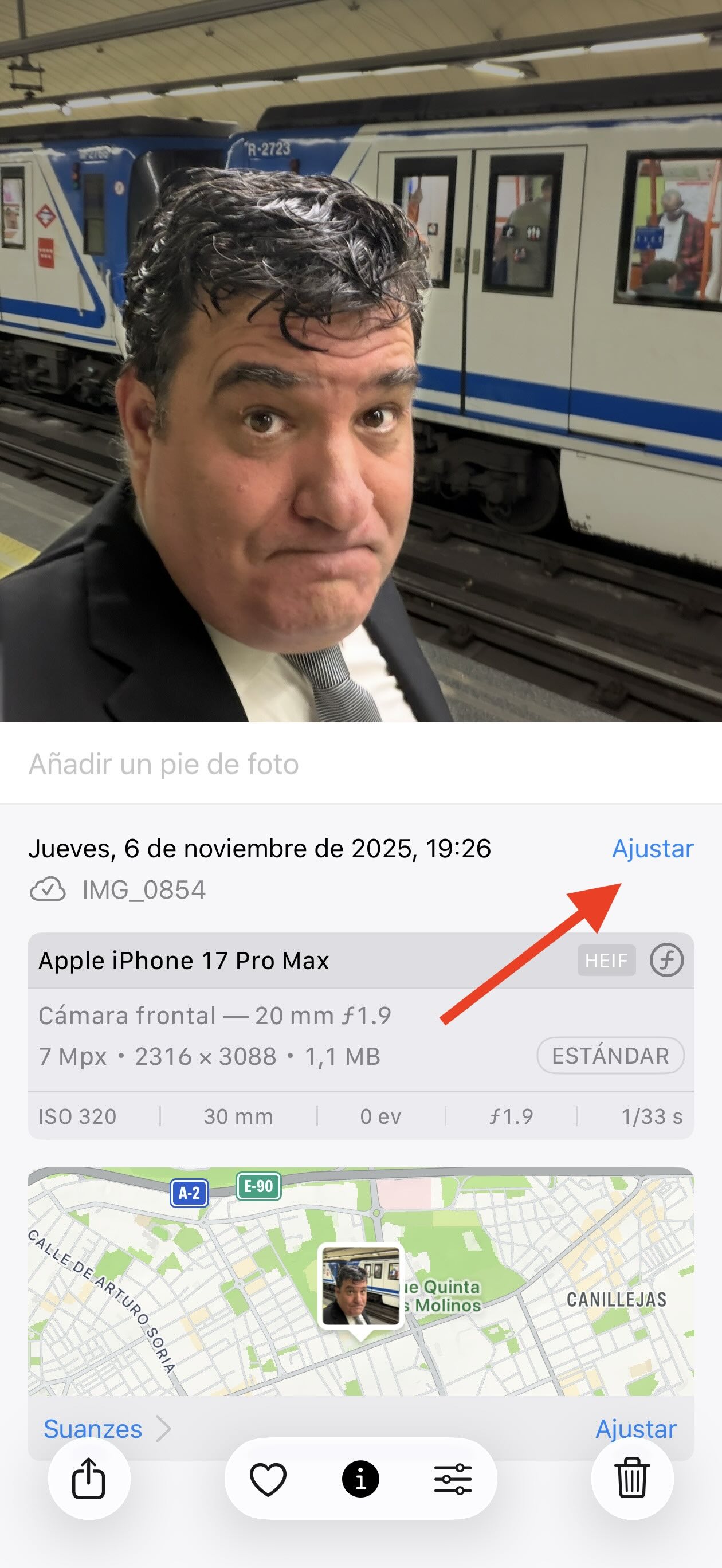Delete this photo with the trash icon
The width and height of the screenshot is (722, 1568).
point(632,1479)
